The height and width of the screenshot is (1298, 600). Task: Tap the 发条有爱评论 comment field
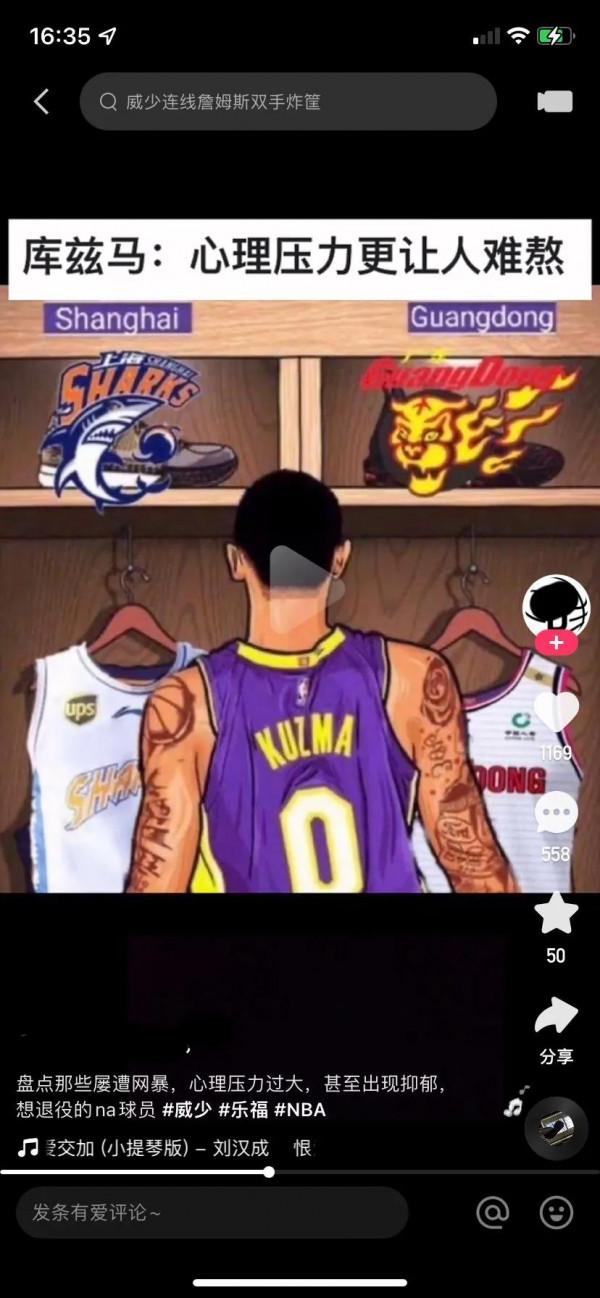tap(212, 1213)
